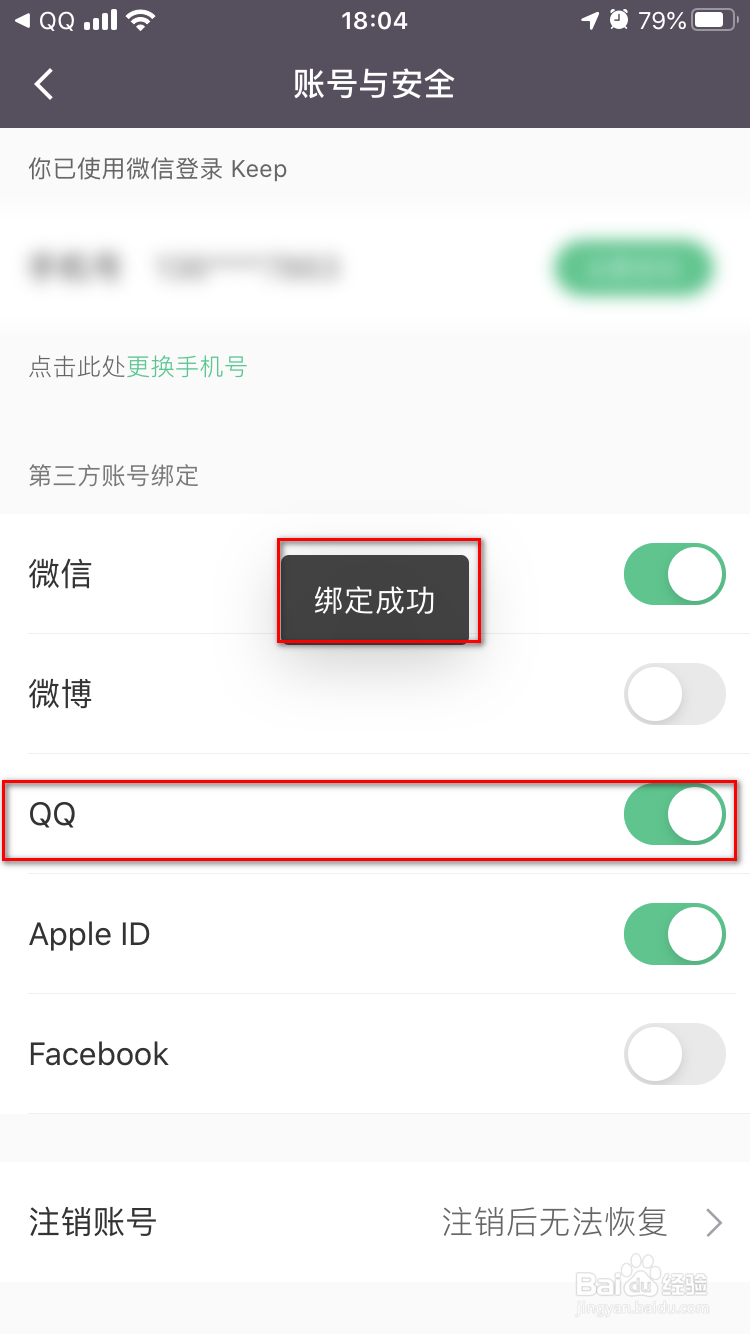
Task: Enable the Facebook binding toggle
Action: point(675,1054)
